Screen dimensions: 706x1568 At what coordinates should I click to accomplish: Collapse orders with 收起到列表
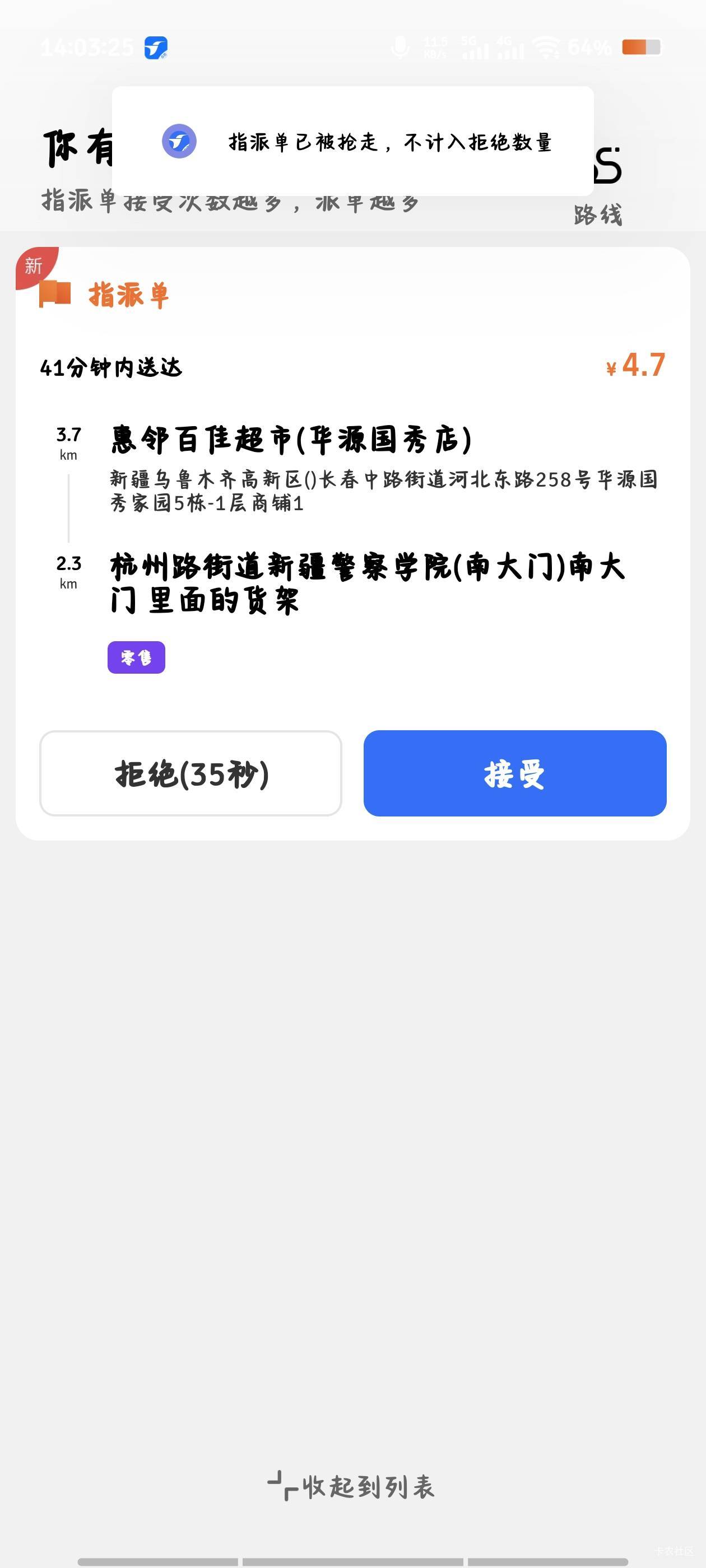[x=352, y=1486]
